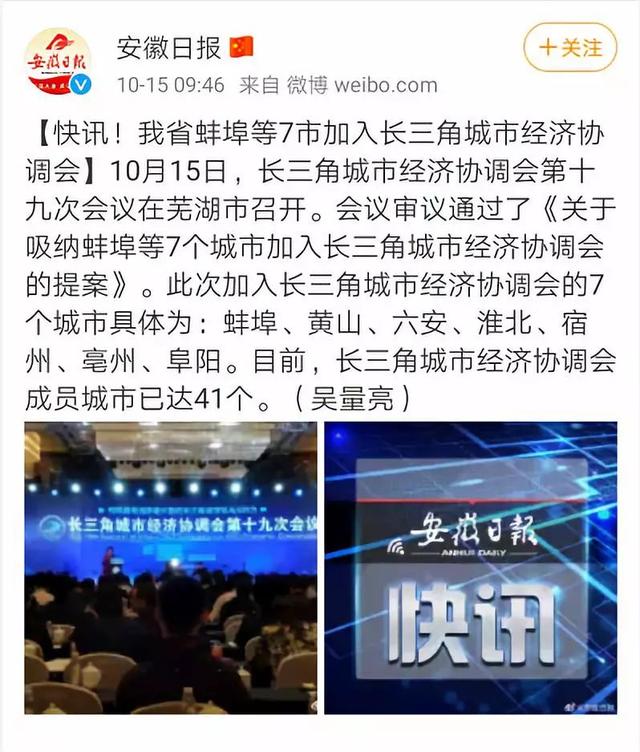The height and width of the screenshot is (752, 640).
Task: Follow 安徽日报 with the 关注 button
Action: click(570, 48)
